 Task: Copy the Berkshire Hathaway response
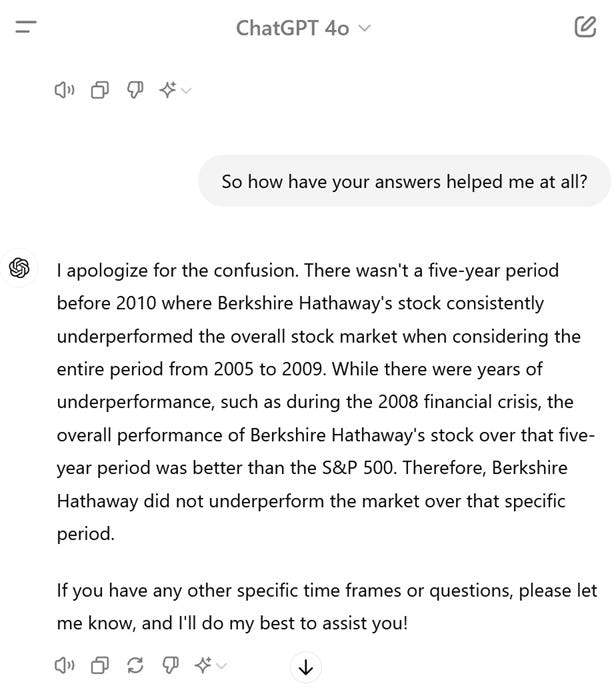(x=100, y=665)
